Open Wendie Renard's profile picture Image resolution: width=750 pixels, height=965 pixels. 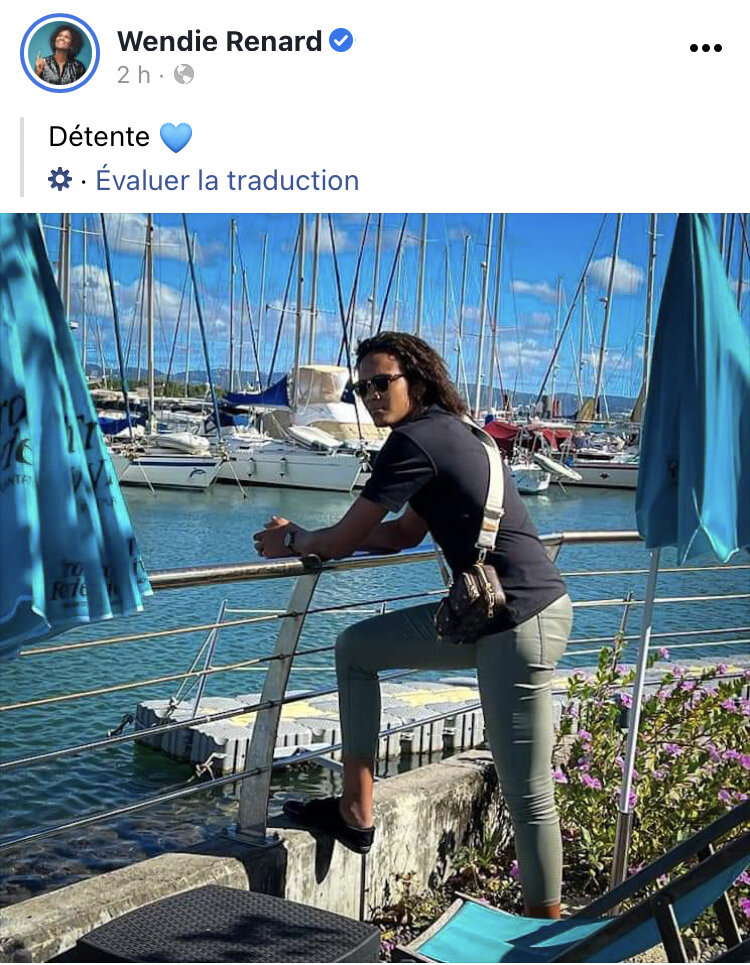click(x=59, y=52)
